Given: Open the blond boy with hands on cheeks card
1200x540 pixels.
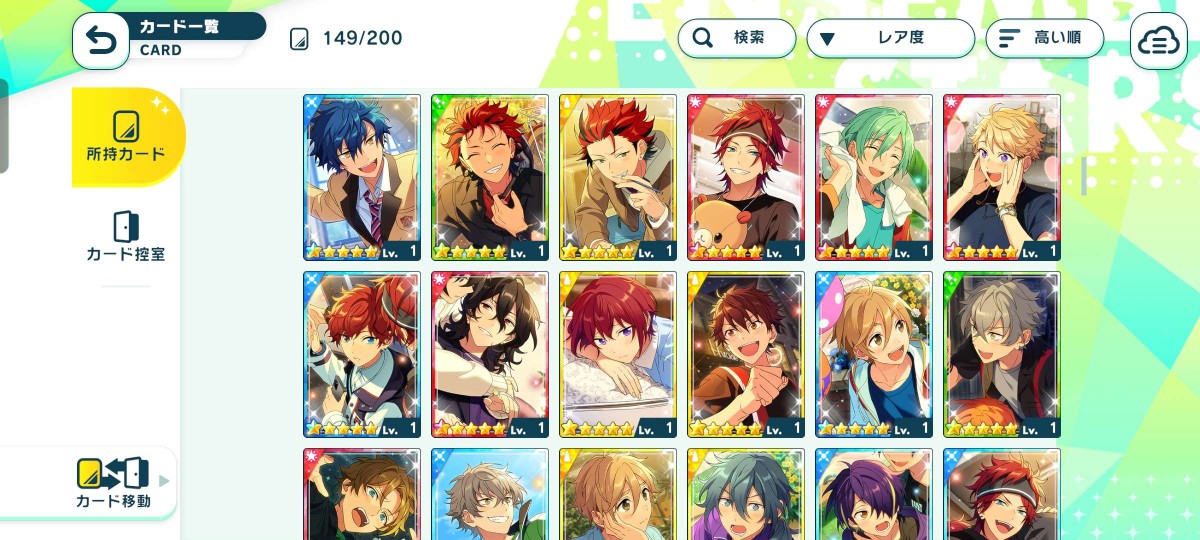Looking at the screenshot, I should click(x=1002, y=177).
